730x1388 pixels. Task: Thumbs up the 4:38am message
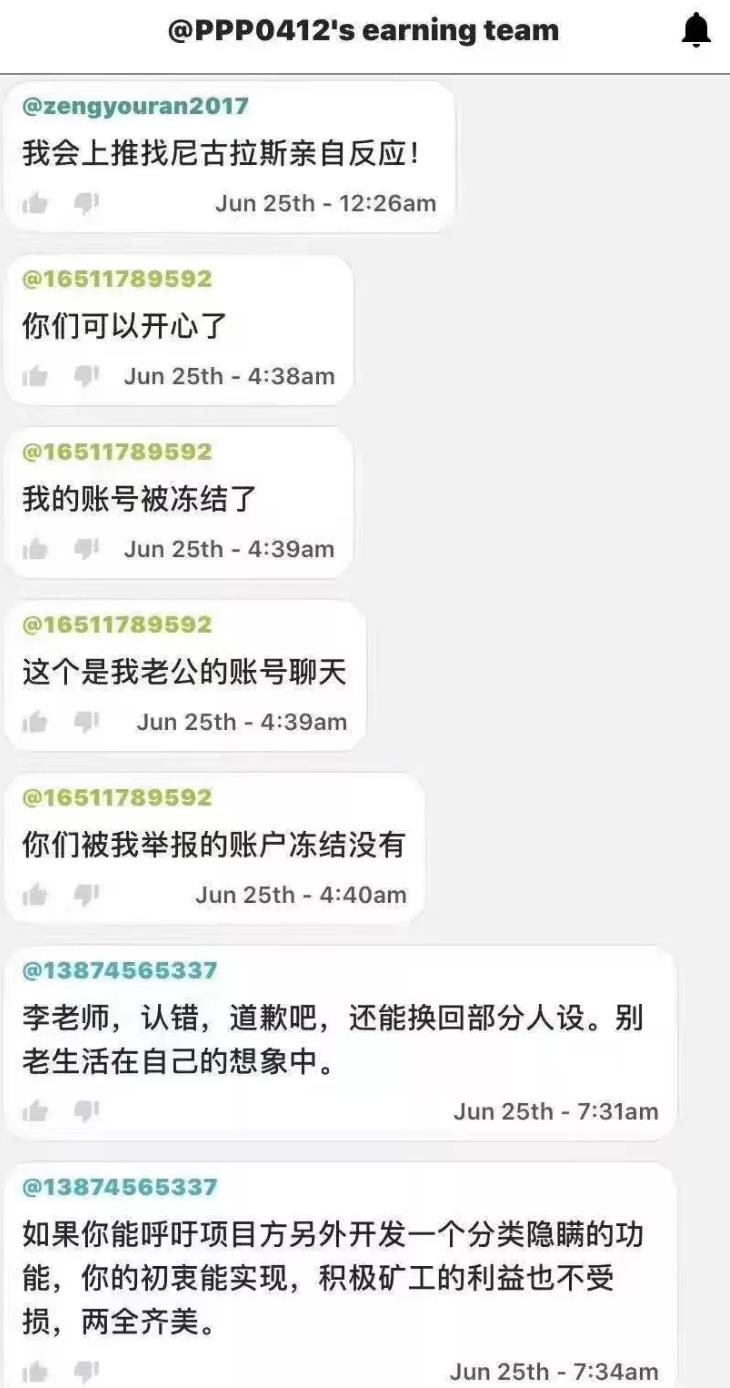(35, 377)
